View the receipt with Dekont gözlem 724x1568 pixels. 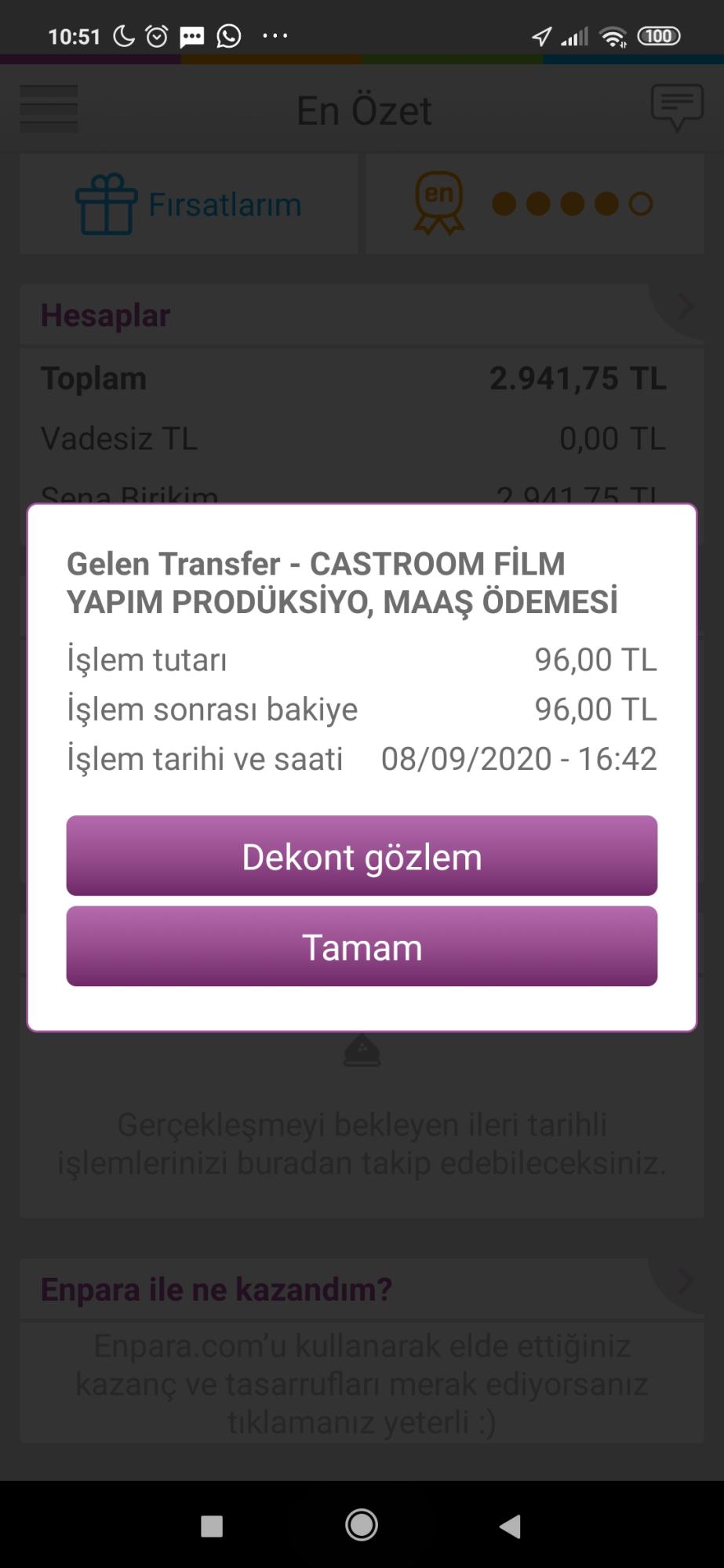[362, 855]
